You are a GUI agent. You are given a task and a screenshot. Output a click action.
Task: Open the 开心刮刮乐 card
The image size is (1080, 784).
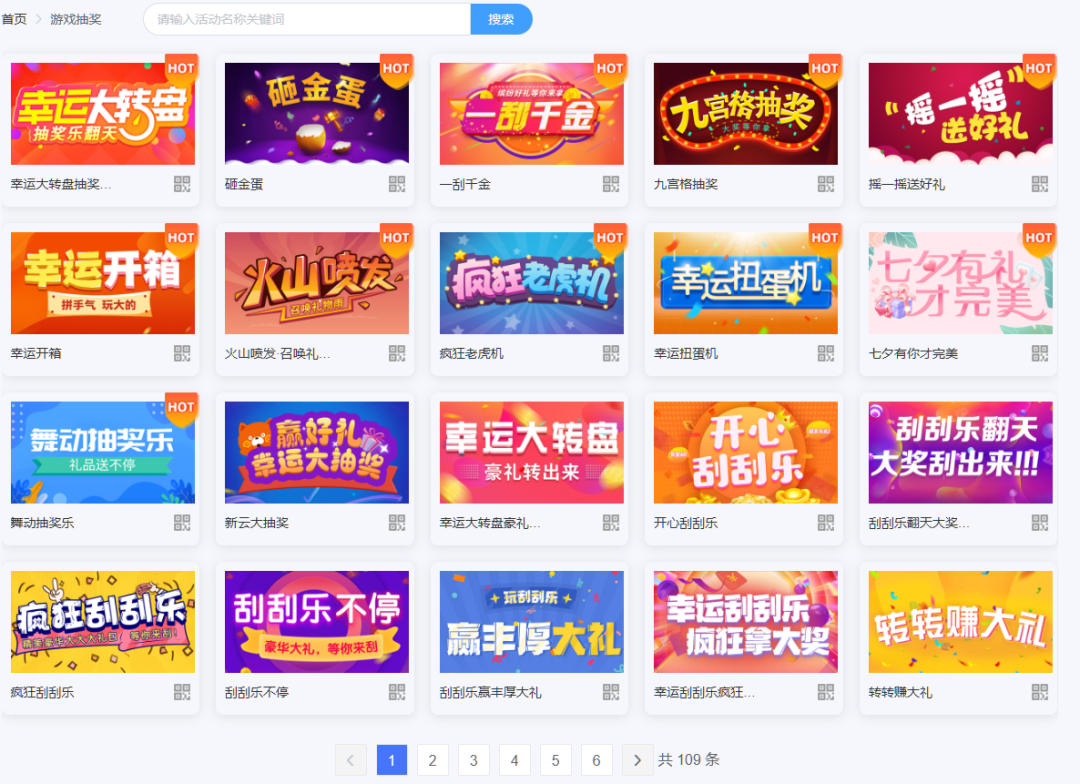(745, 452)
